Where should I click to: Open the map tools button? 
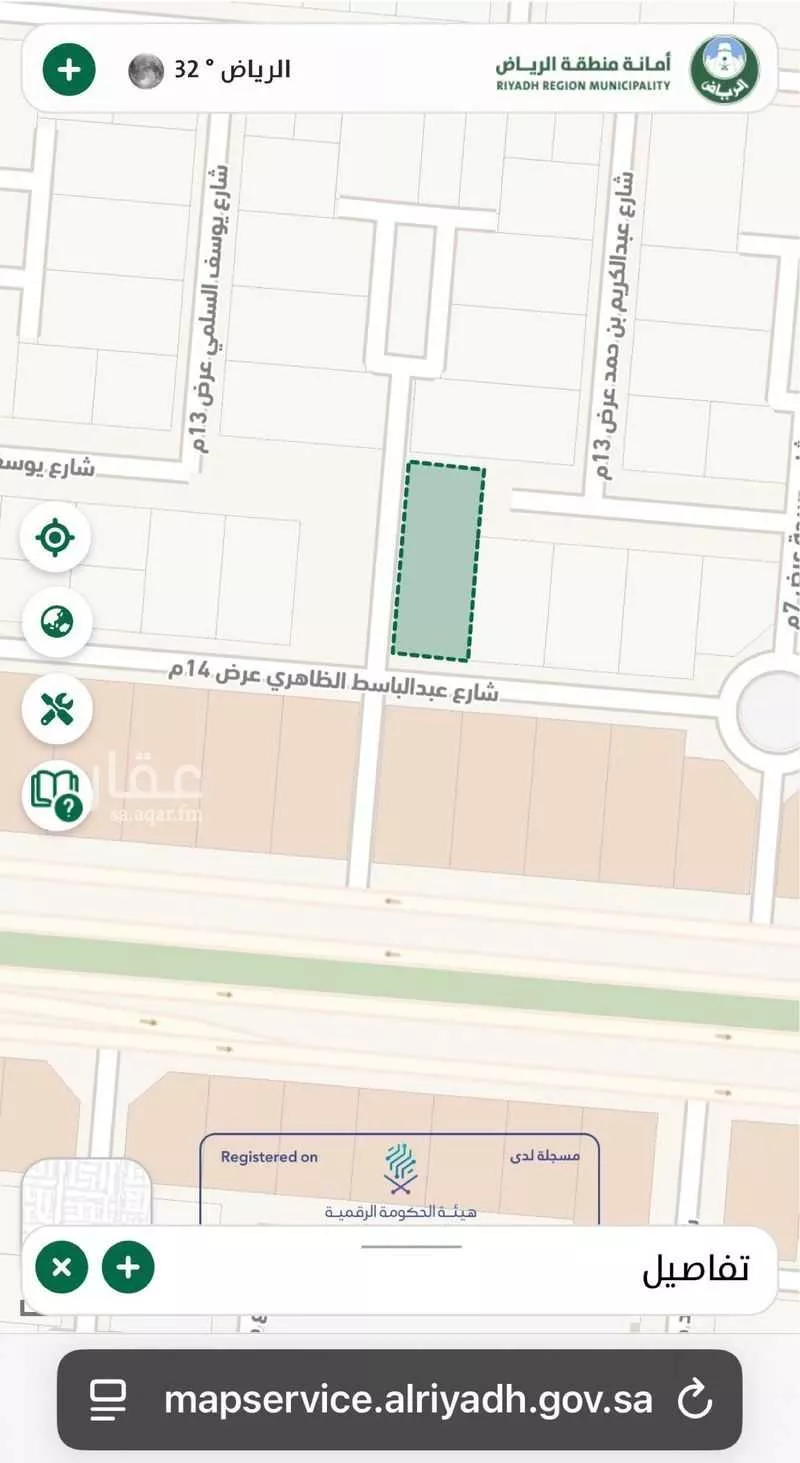(x=55, y=709)
